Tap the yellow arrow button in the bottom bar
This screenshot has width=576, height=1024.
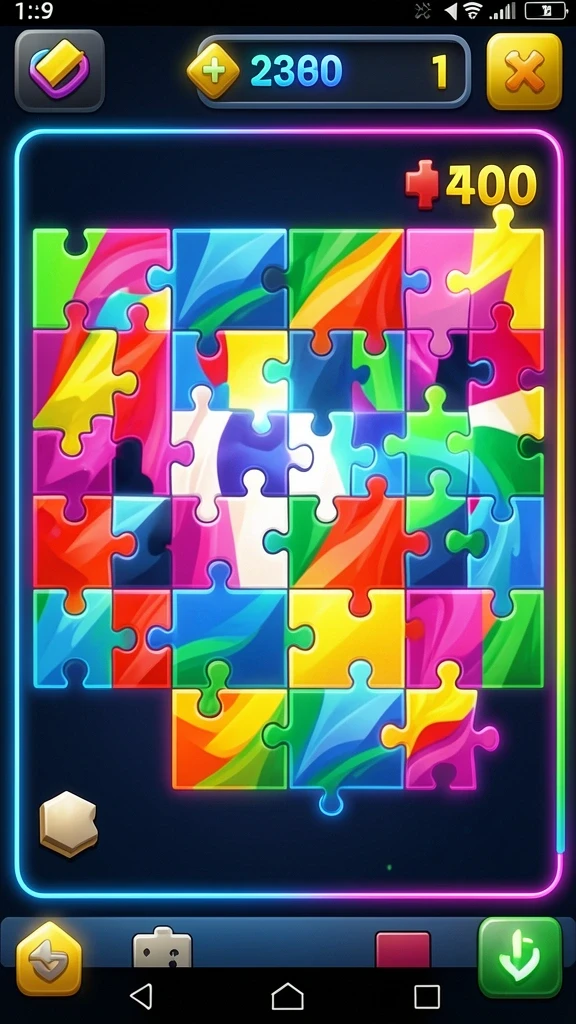coord(49,958)
